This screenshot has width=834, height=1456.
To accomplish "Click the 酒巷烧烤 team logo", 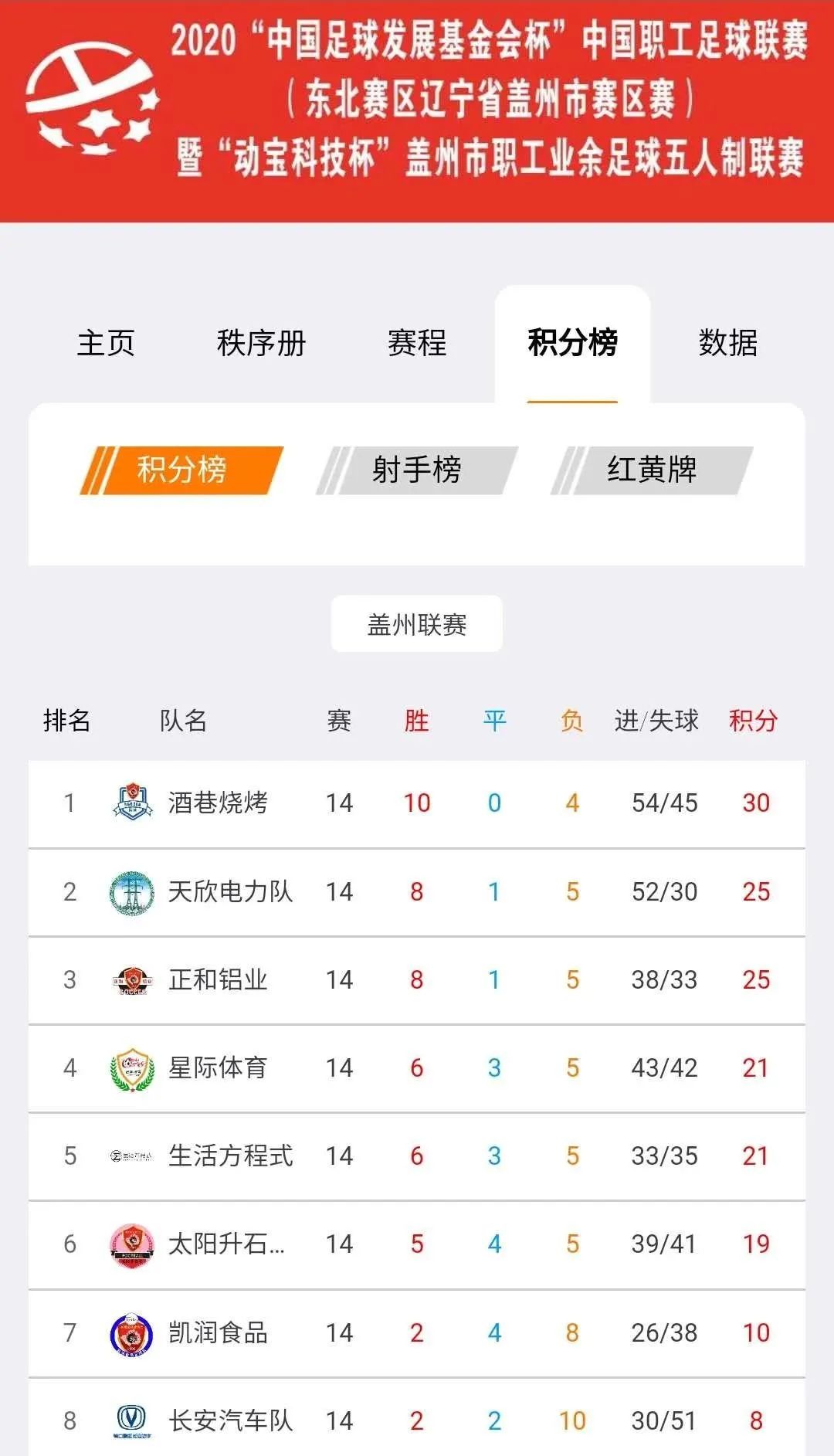I will click(133, 803).
